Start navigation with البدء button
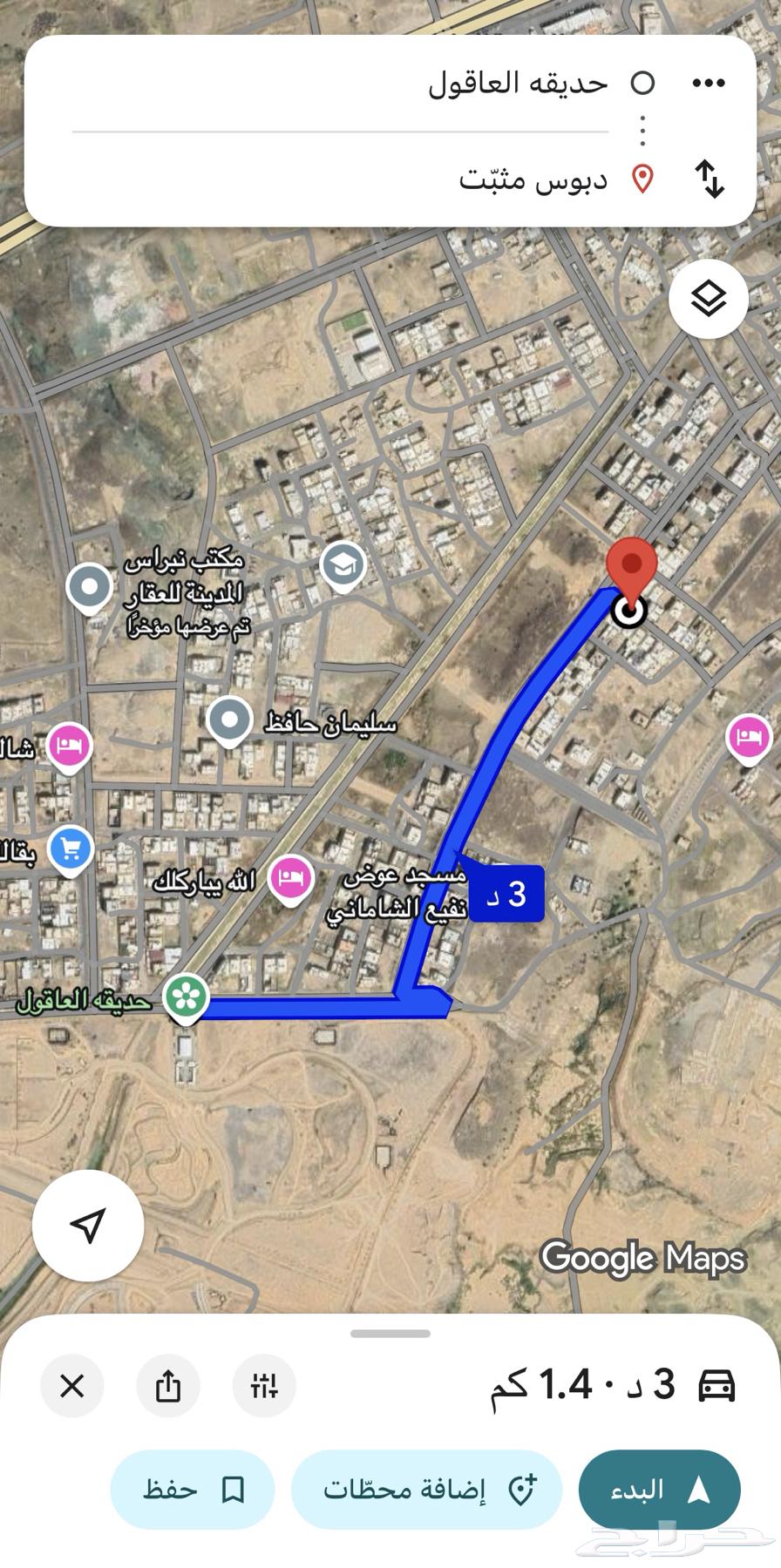781x1568 pixels. click(x=660, y=1490)
